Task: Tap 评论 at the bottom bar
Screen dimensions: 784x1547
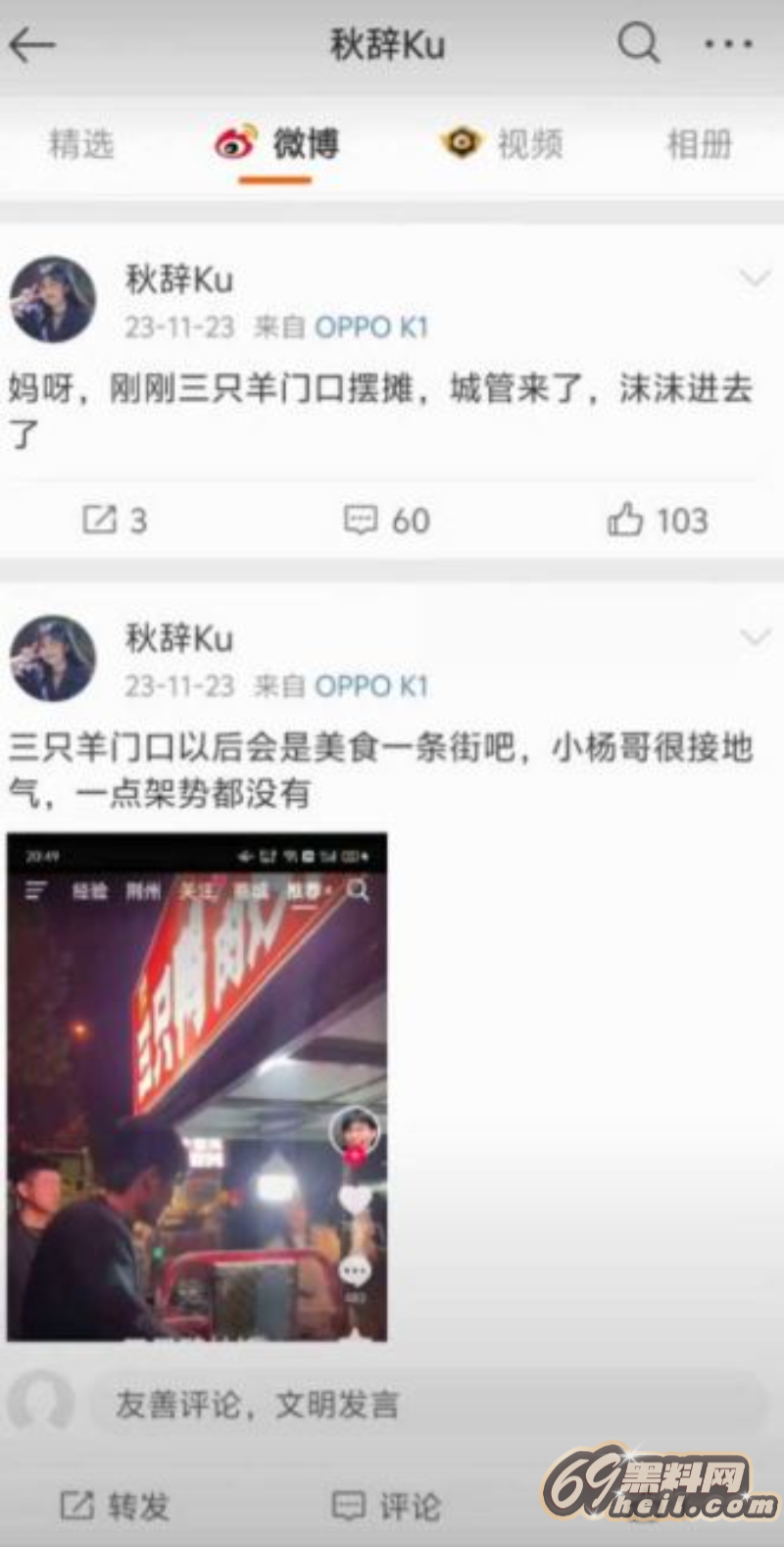Action: click(x=387, y=1506)
